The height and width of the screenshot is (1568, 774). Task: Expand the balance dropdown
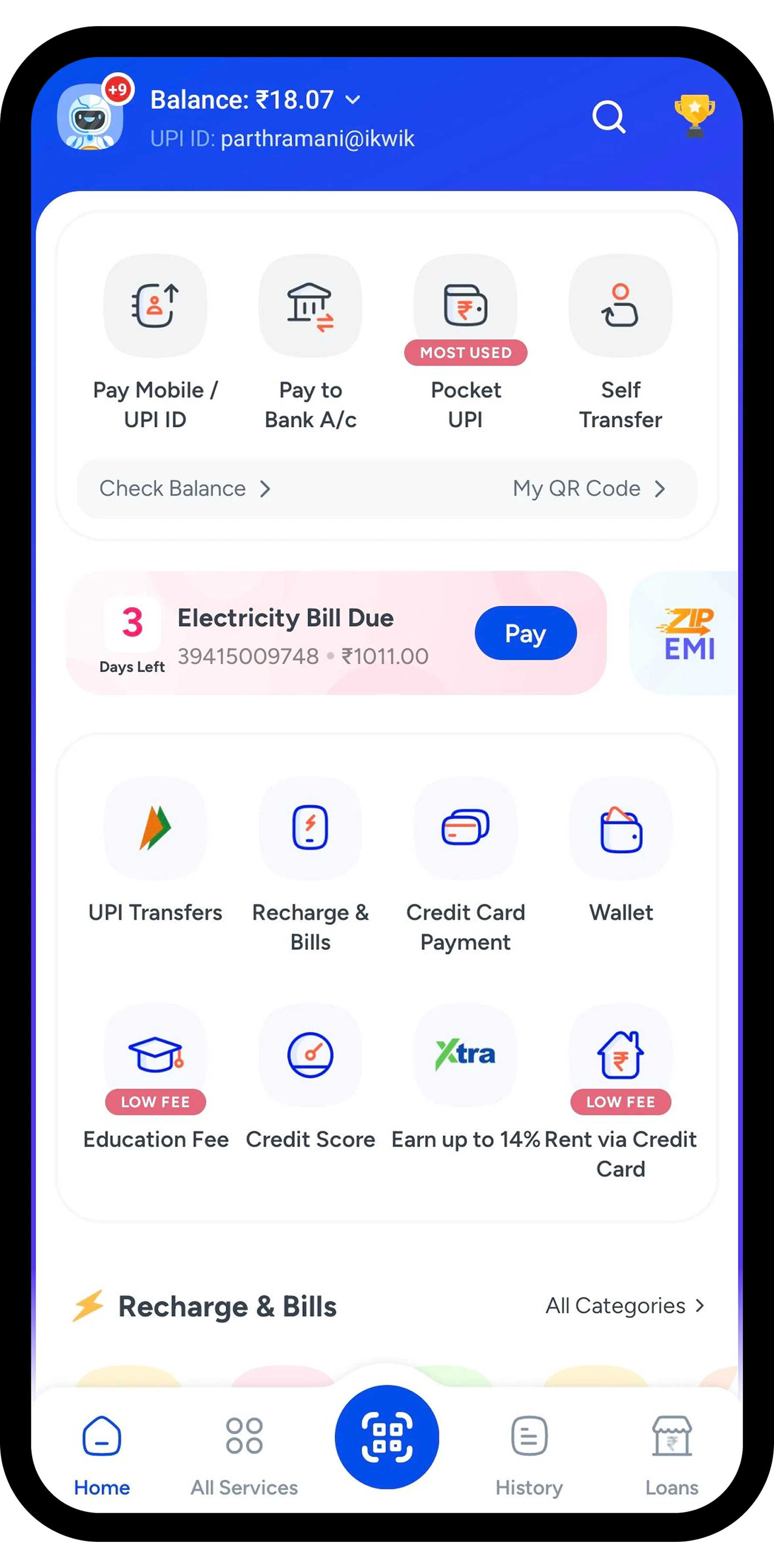[x=353, y=100]
